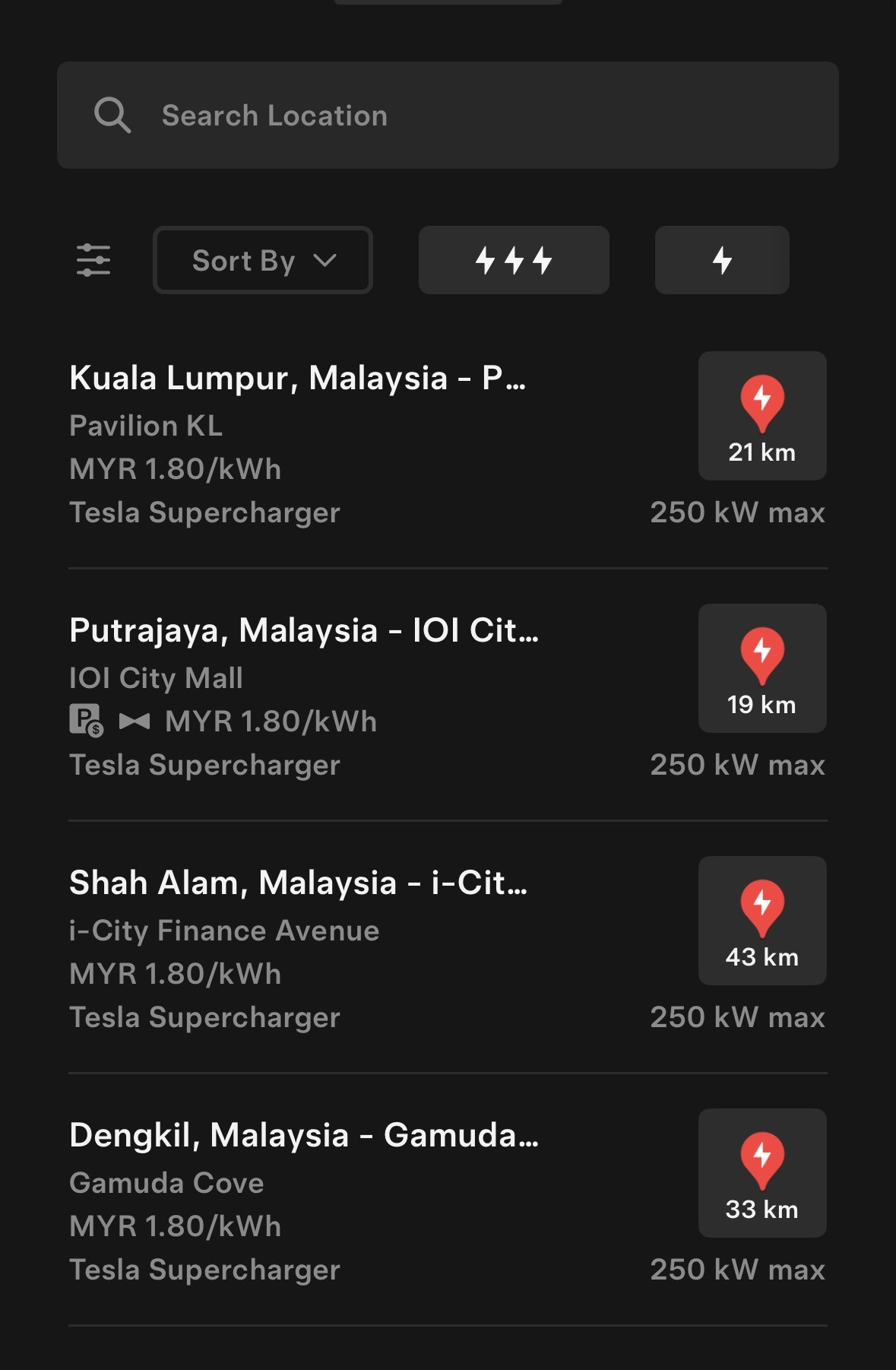Expand the Sort By dropdown
This screenshot has width=896, height=1370.
[x=263, y=260]
